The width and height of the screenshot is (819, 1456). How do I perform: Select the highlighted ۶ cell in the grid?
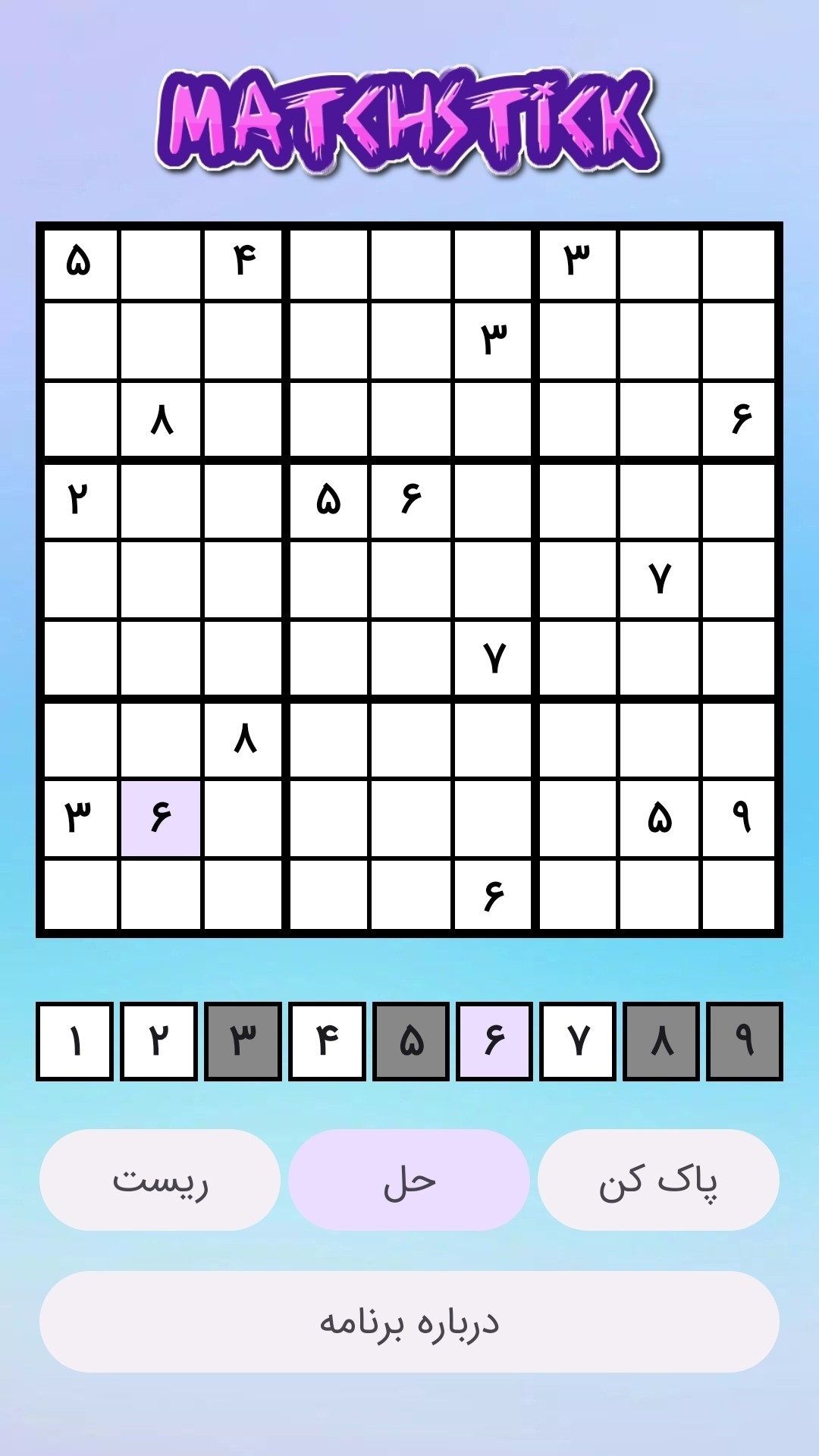point(161,818)
